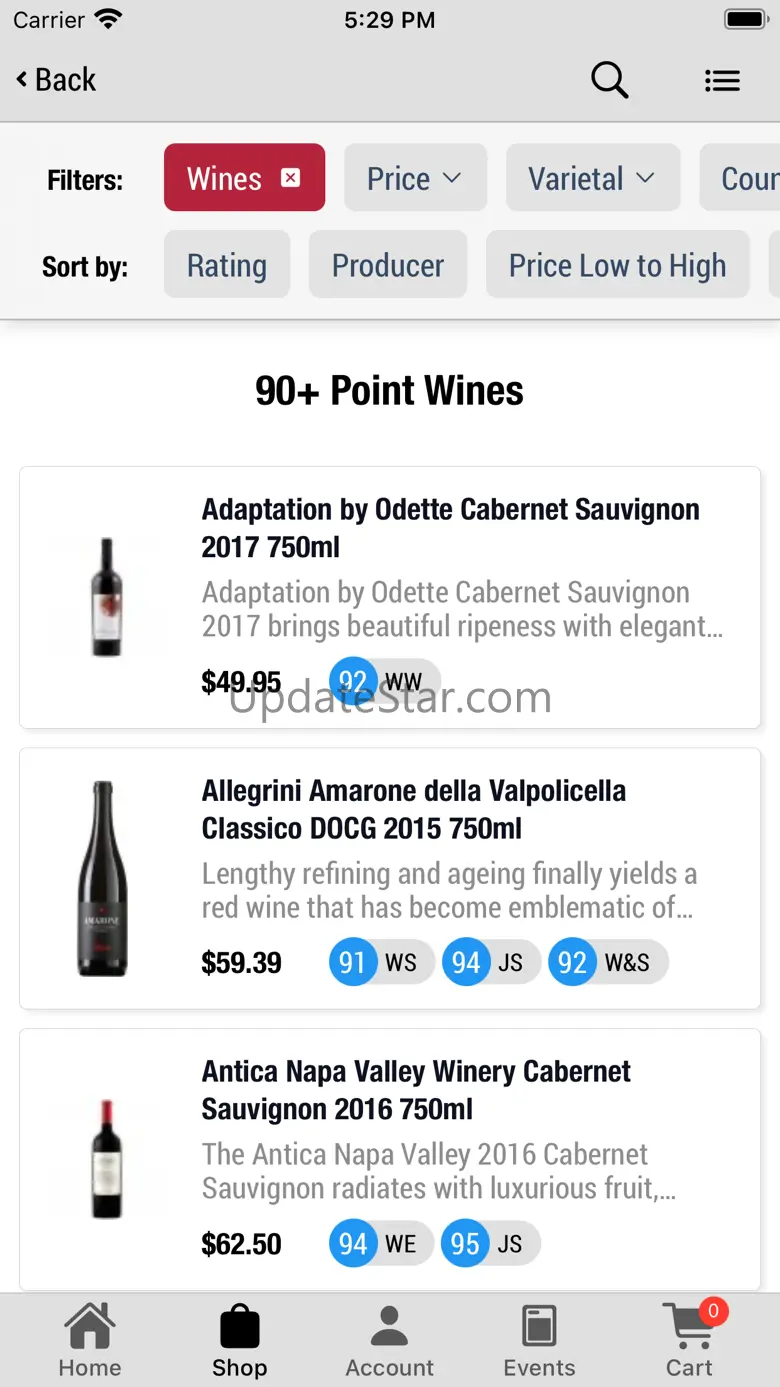Open Allegrini Amarone della Valpolicella card

[390, 878]
